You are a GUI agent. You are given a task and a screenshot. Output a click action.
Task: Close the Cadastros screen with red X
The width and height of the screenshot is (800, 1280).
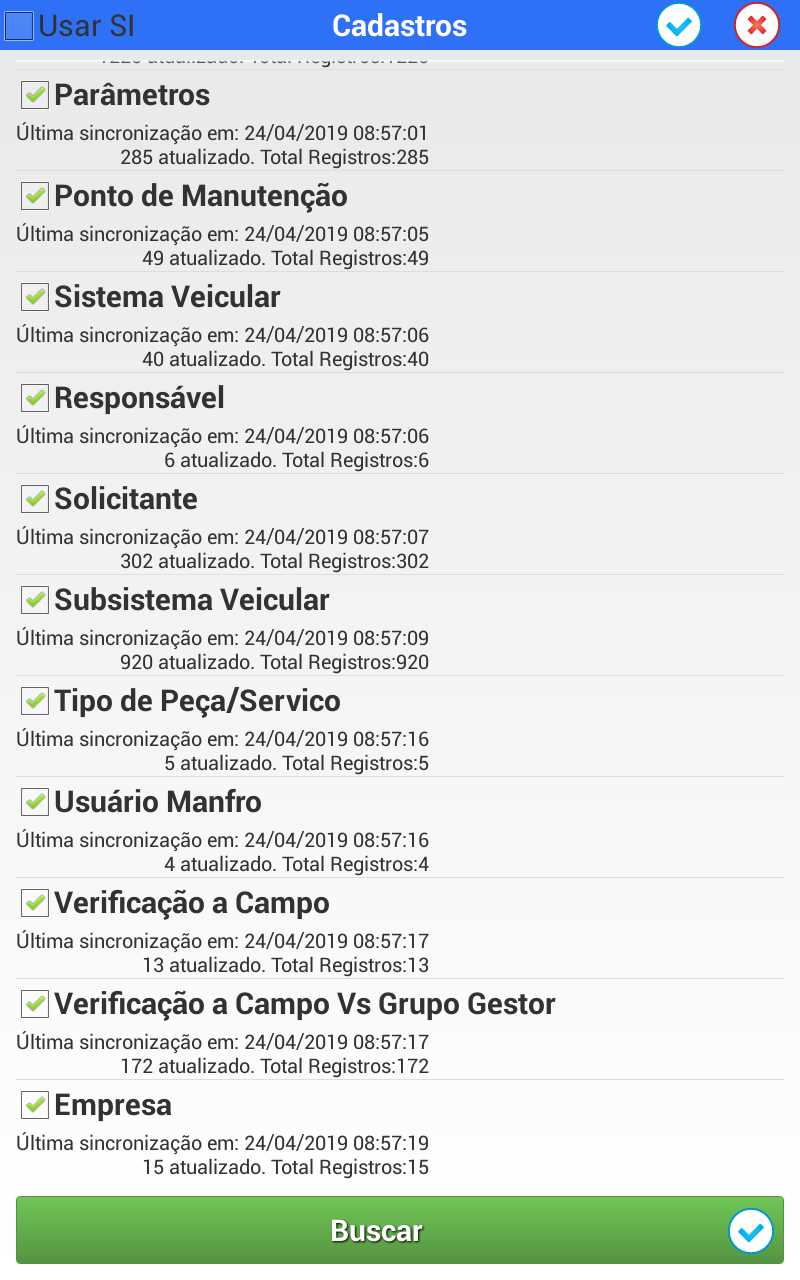pyautogui.click(x=756, y=26)
